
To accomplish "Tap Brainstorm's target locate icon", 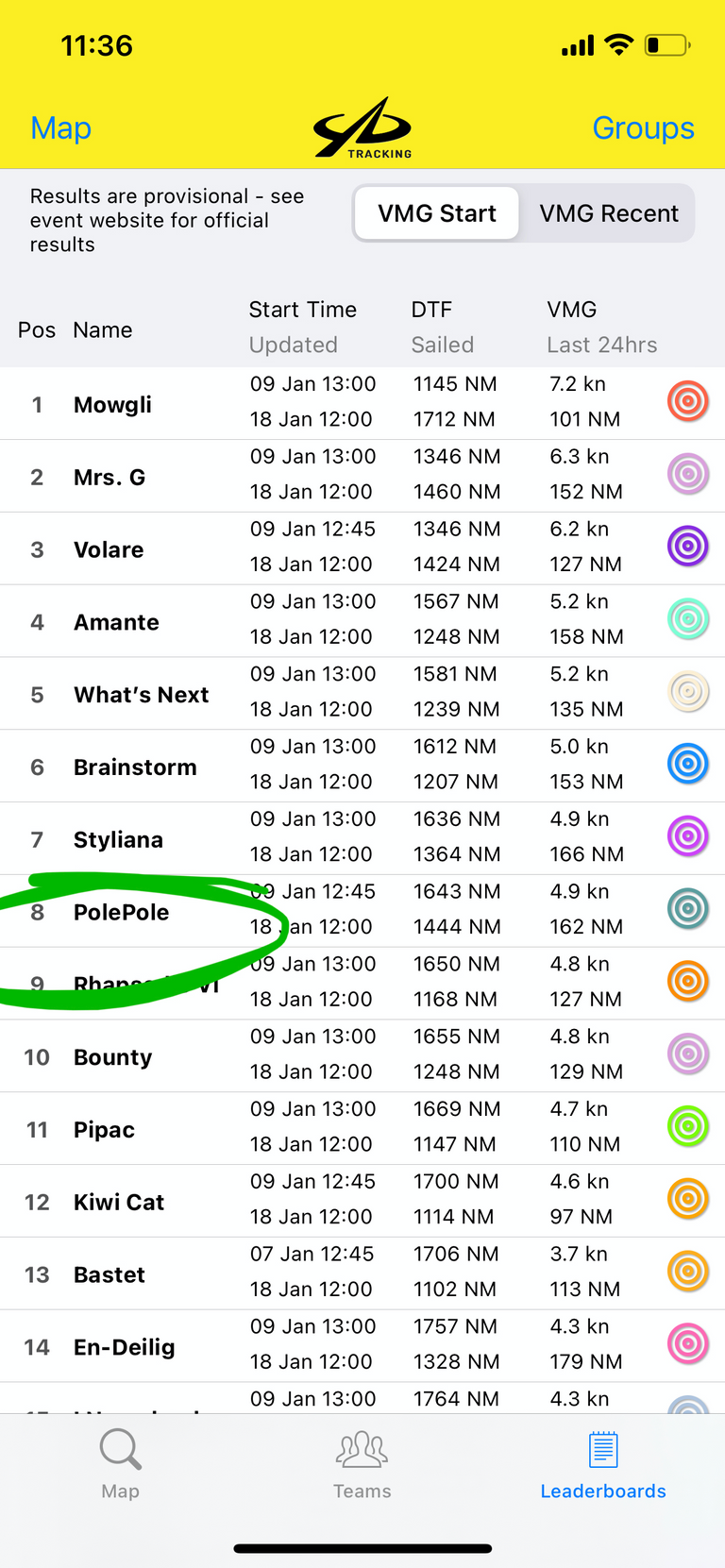I will [x=687, y=764].
